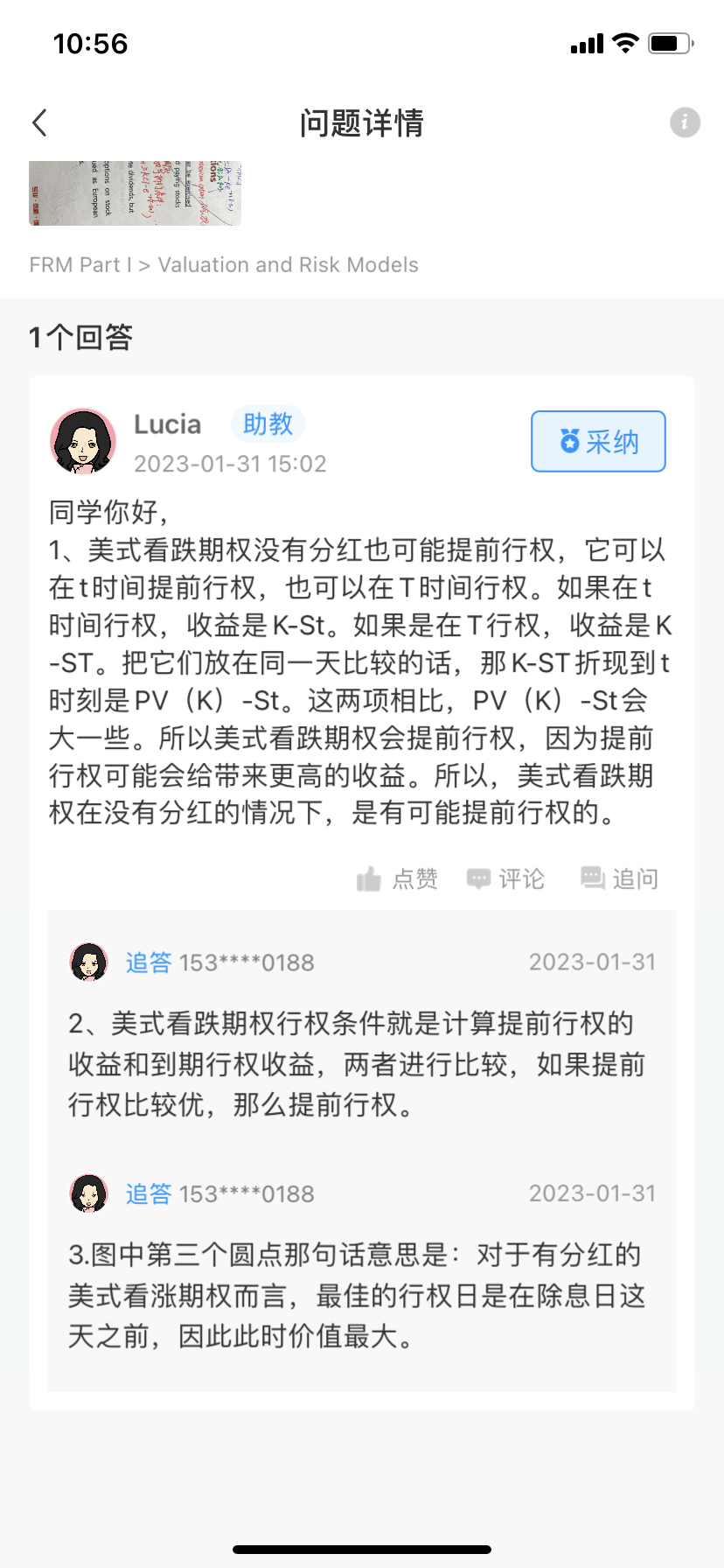
Task: Ask a follow-up with 追问
Action: point(619,878)
